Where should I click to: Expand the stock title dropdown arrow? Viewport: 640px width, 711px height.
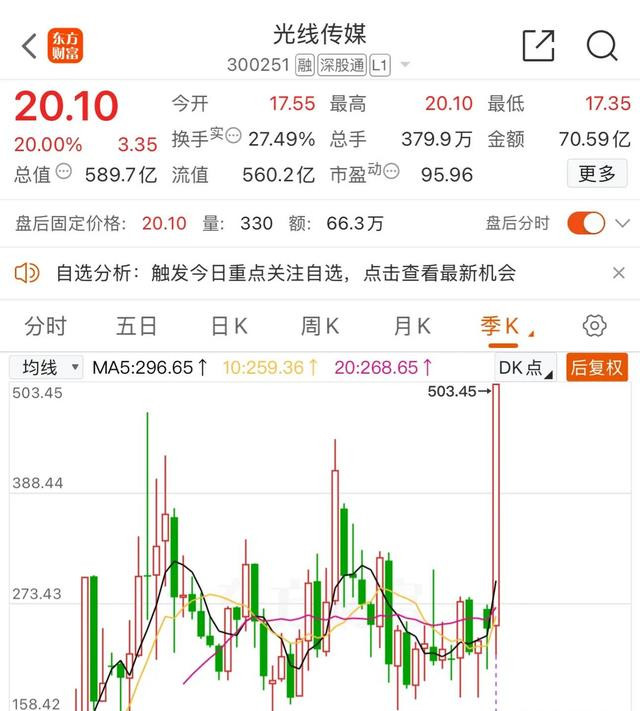click(x=405, y=66)
